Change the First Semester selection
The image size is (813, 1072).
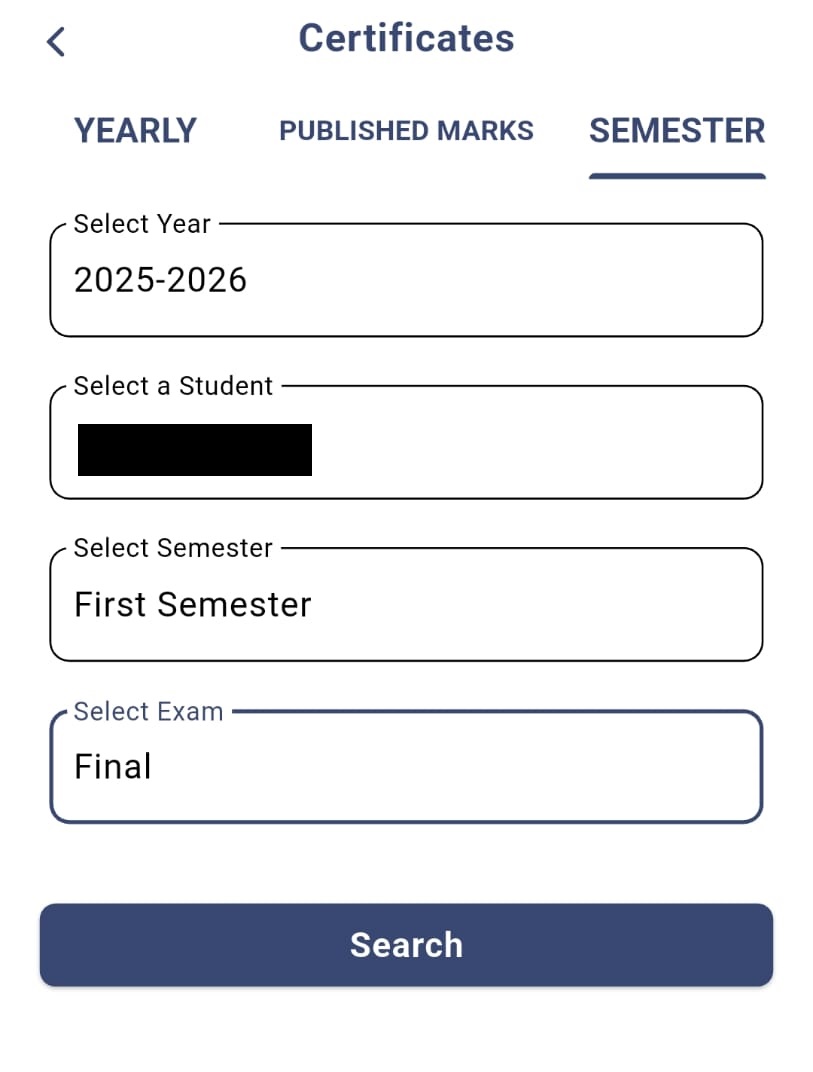point(406,605)
